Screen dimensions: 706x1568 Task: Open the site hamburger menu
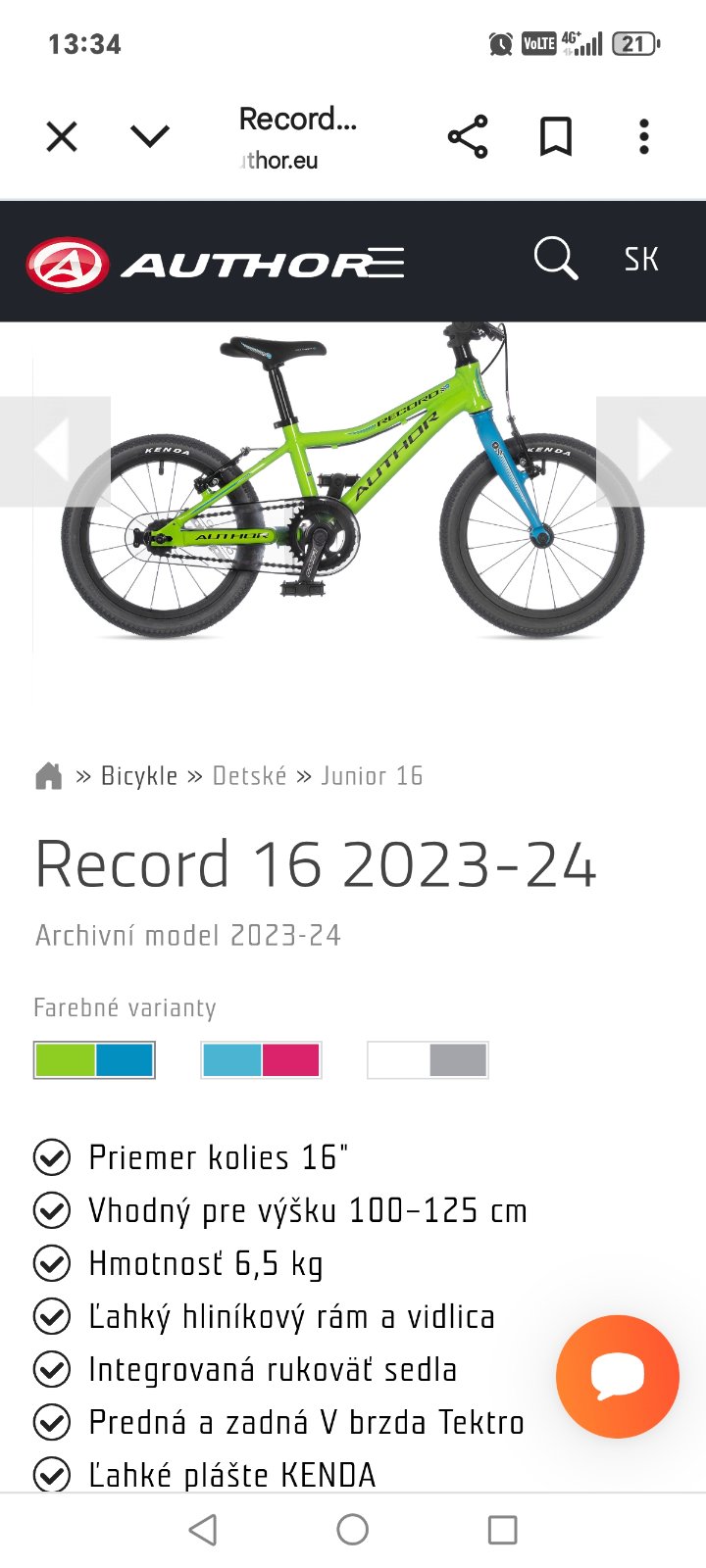[386, 263]
